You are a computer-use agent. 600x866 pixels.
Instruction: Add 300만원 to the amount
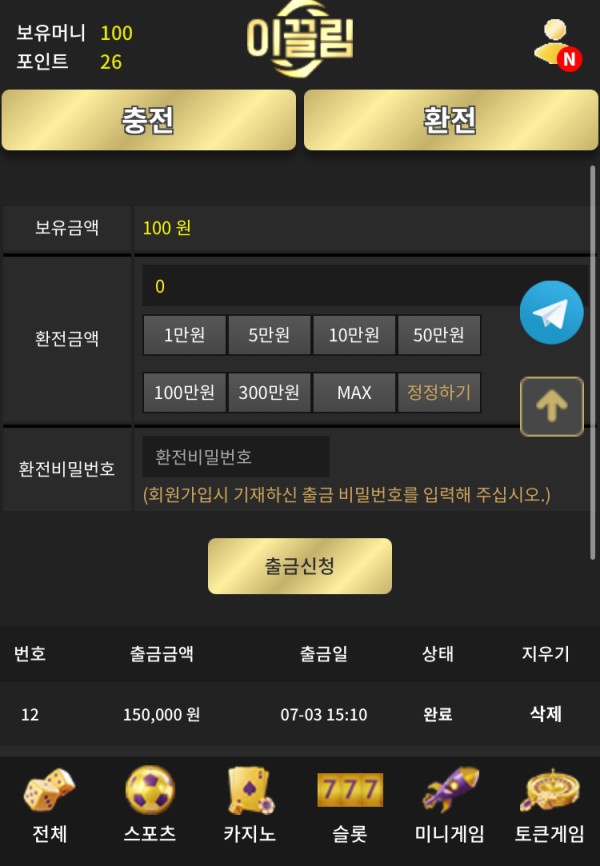(269, 393)
